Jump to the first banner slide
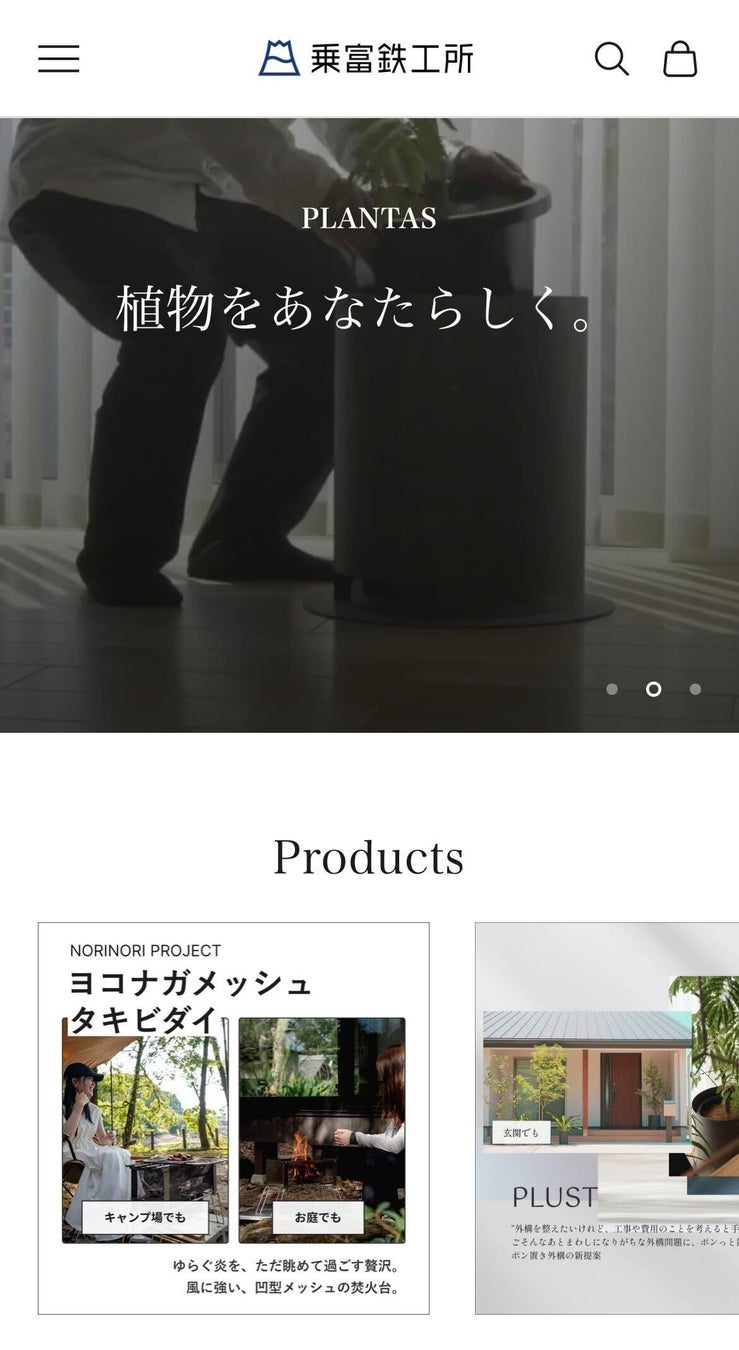739x1350 pixels. pyautogui.click(x=612, y=689)
